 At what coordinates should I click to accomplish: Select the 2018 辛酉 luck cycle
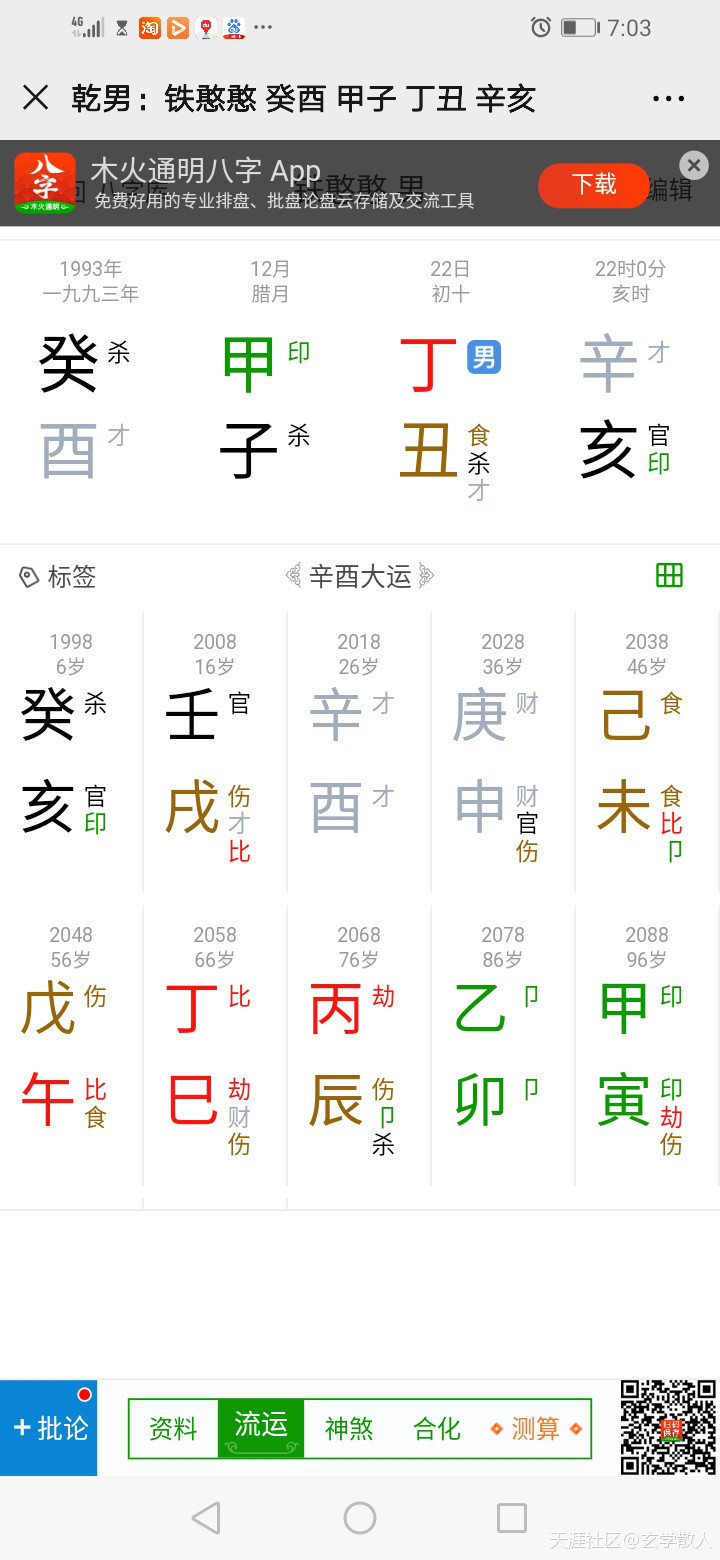point(359,752)
